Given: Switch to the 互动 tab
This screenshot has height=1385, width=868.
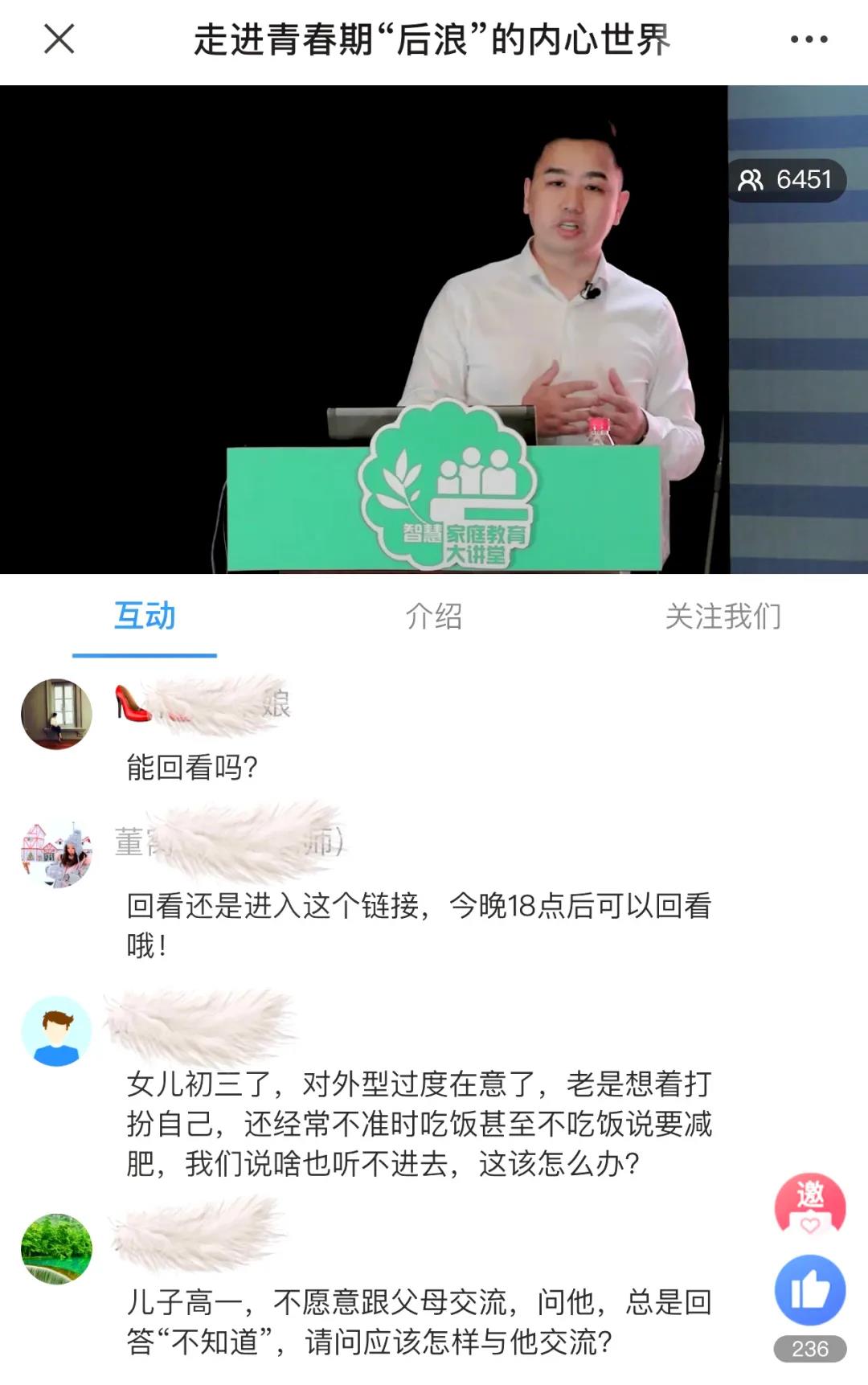Looking at the screenshot, I should coord(145,617).
